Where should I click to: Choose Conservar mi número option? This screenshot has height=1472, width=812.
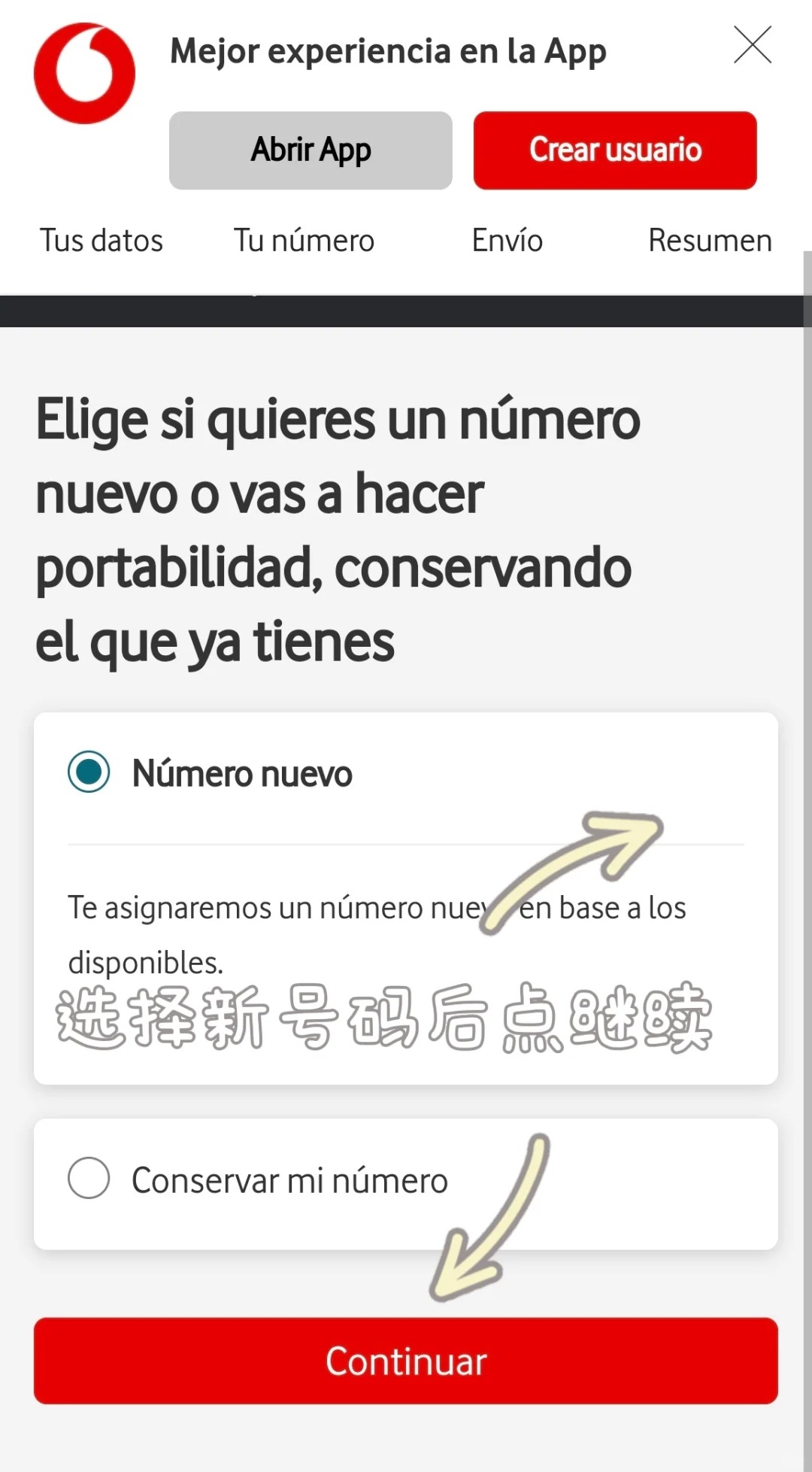coord(89,1178)
